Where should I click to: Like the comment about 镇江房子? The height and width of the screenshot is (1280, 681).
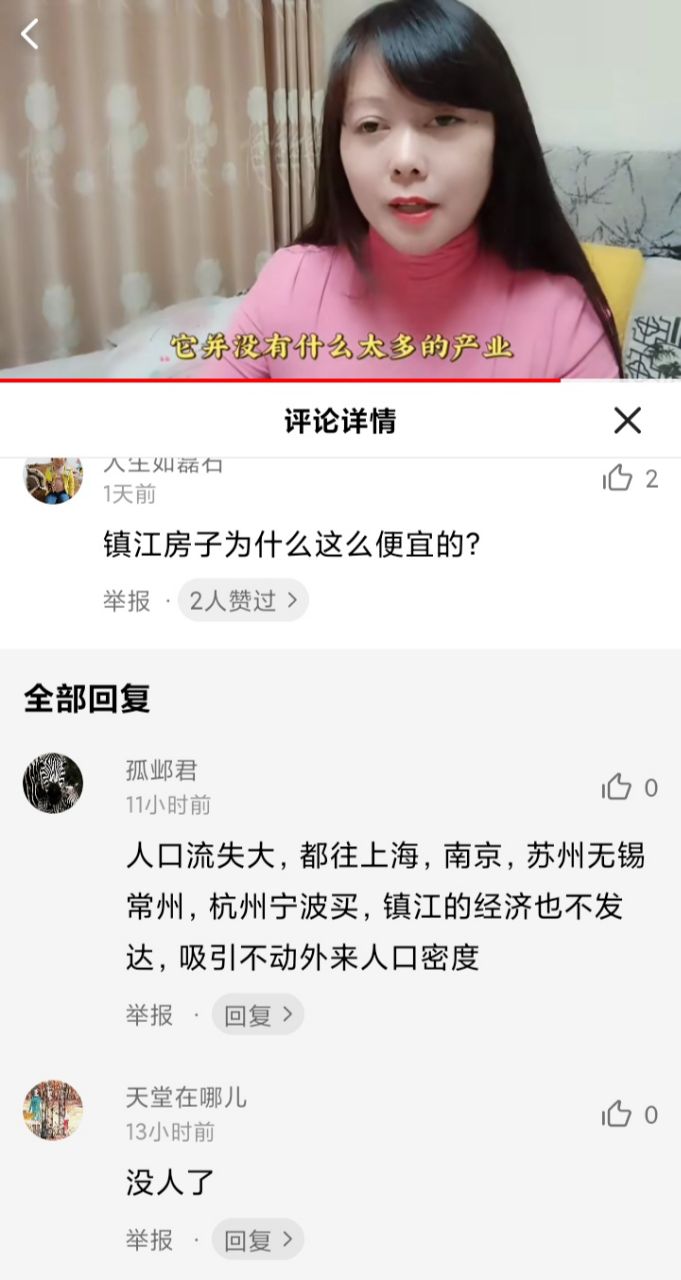(619, 479)
